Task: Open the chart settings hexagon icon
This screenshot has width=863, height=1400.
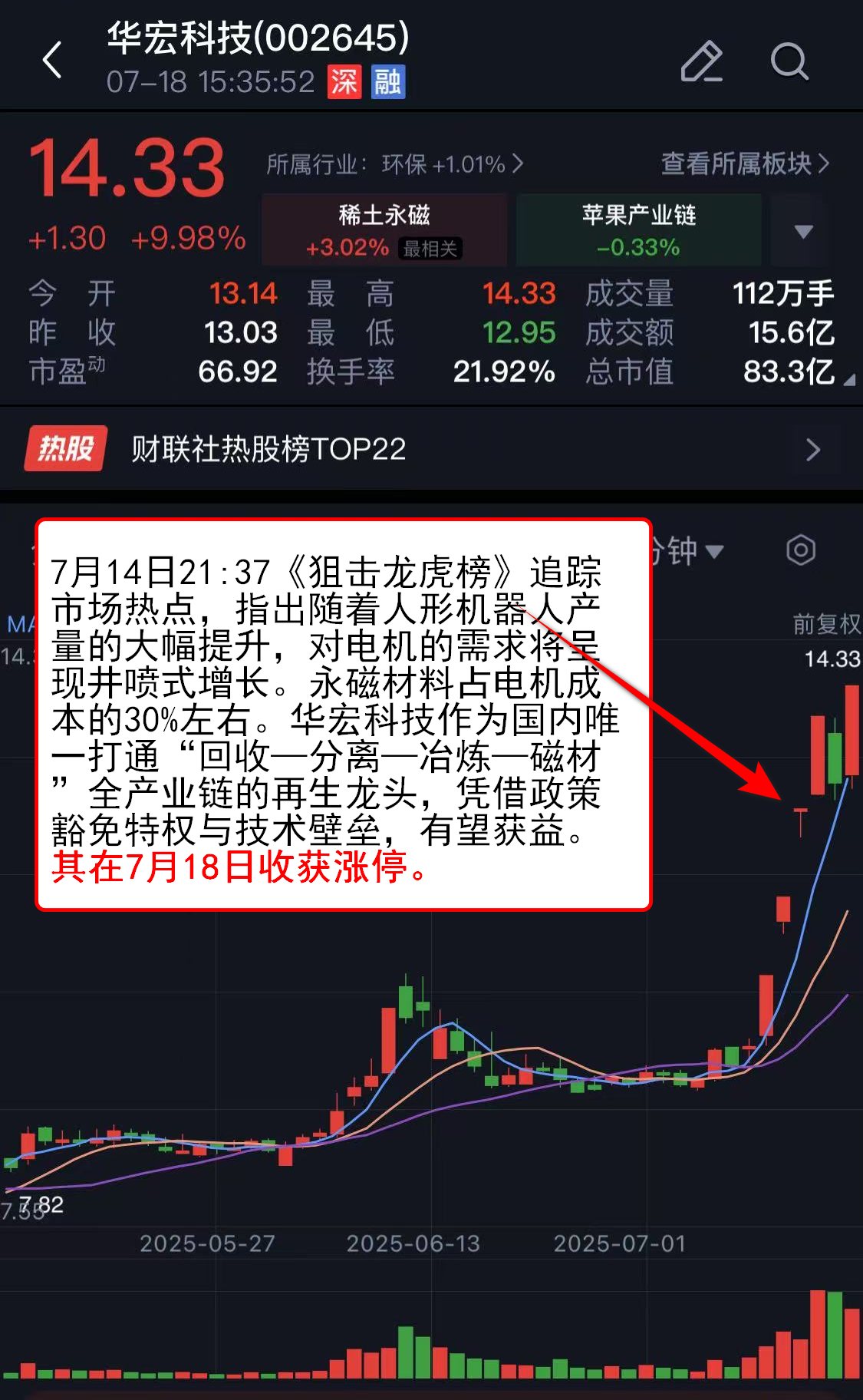Action: click(x=800, y=550)
